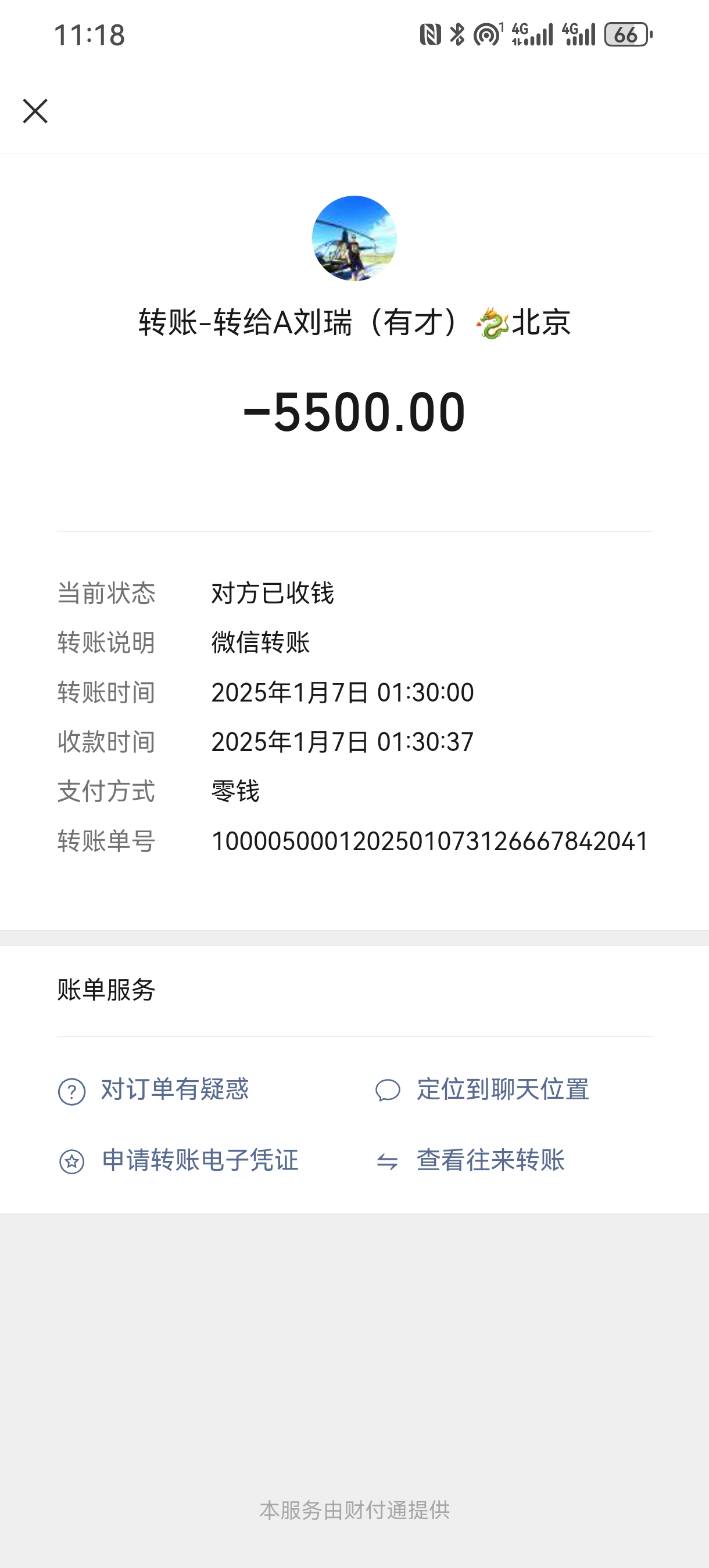Viewport: 709px width, 1568px height.
Task: View 查看往来转账 history
Action: click(x=490, y=1160)
